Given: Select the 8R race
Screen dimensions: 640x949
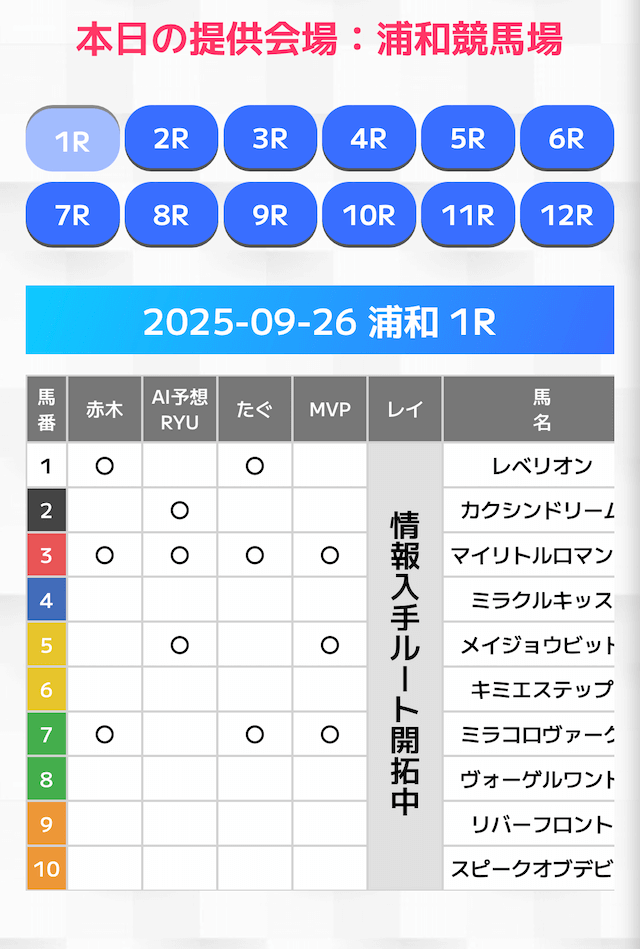Looking at the screenshot, I should coord(171,214).
